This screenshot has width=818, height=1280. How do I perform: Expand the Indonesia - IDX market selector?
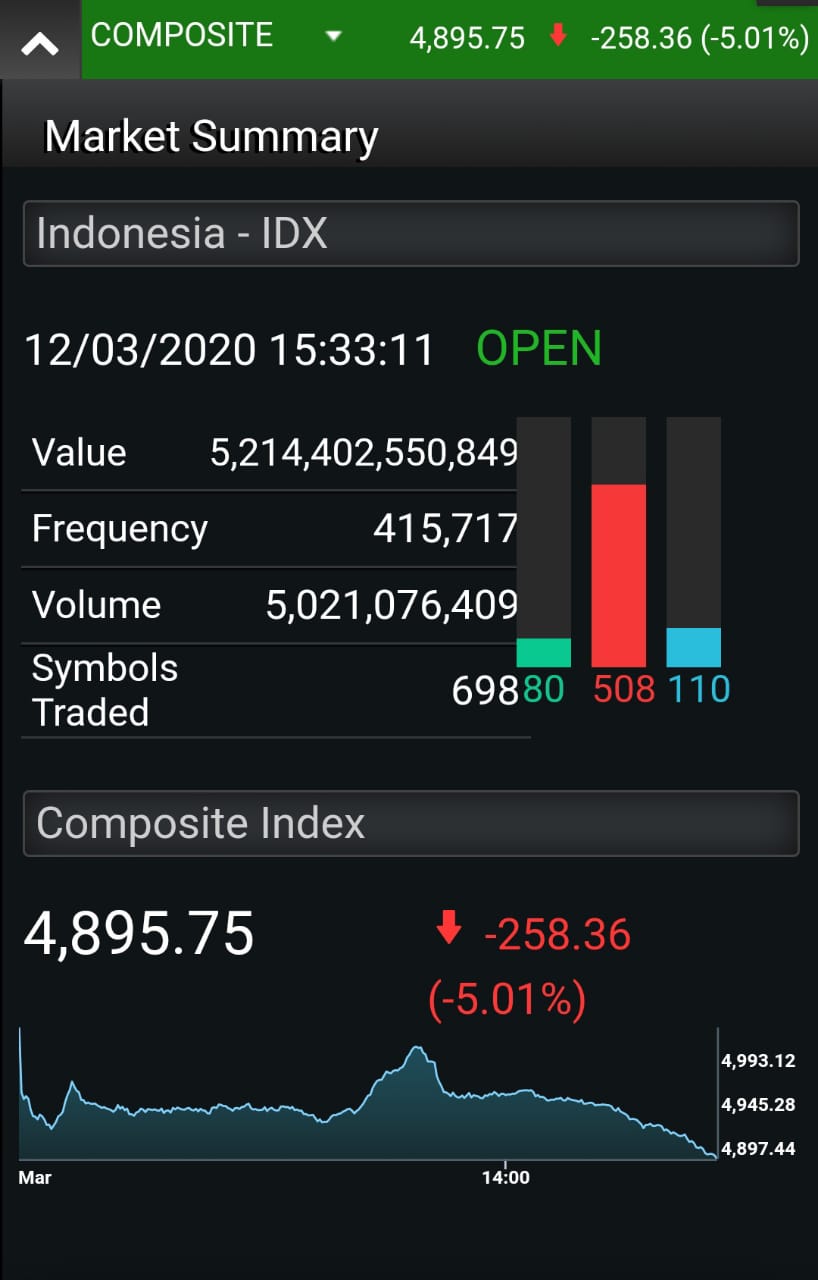[x=409, y=234]
